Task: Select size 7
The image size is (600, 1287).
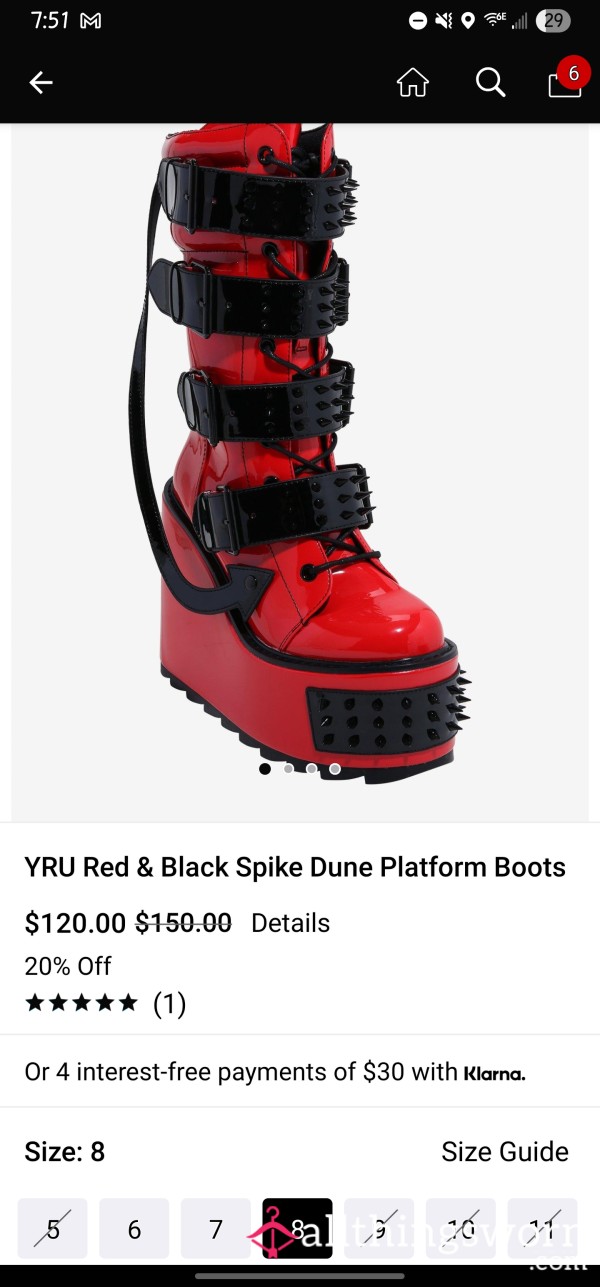Action: [216, 1229]
